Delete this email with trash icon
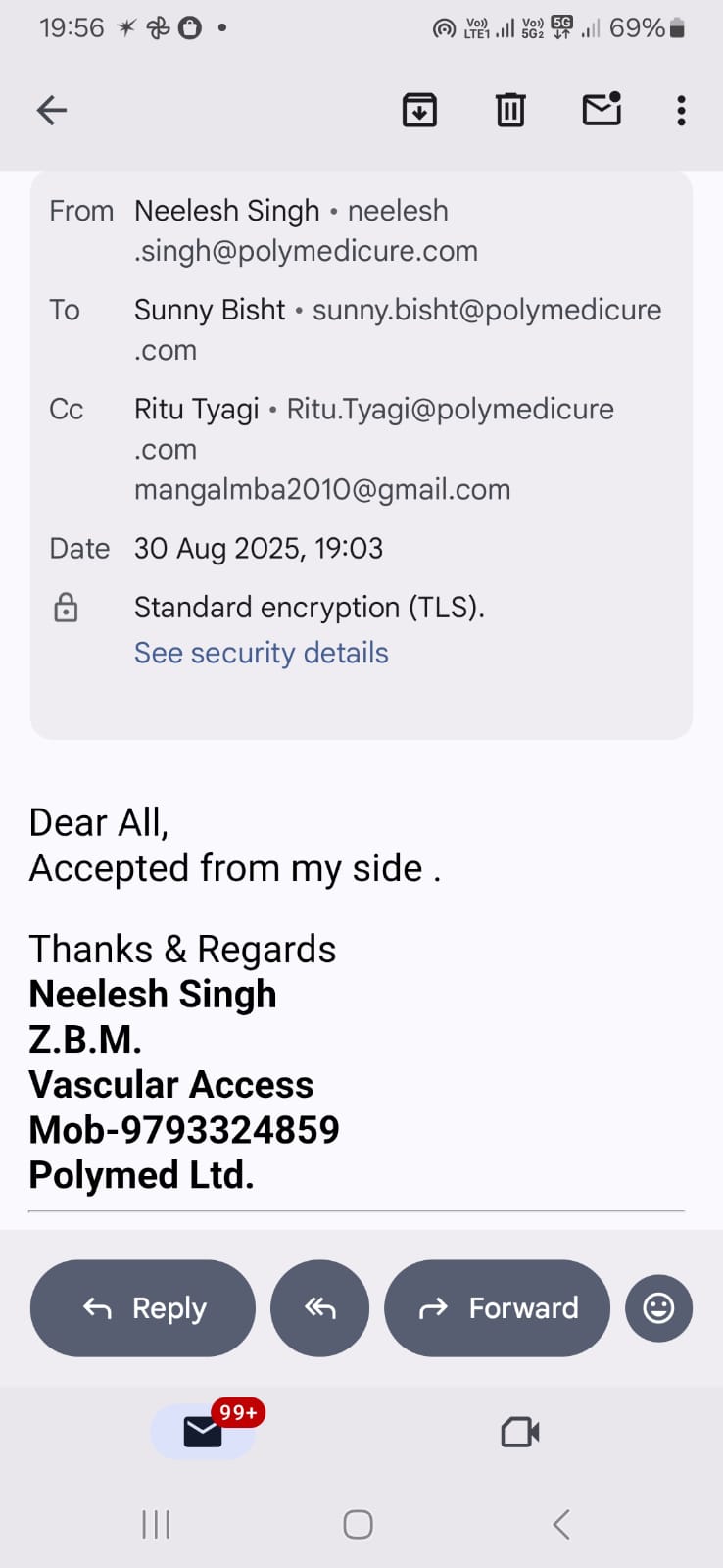Viewport: 723px width, 1568px height. pyautogui.click(x=510, y=110)
